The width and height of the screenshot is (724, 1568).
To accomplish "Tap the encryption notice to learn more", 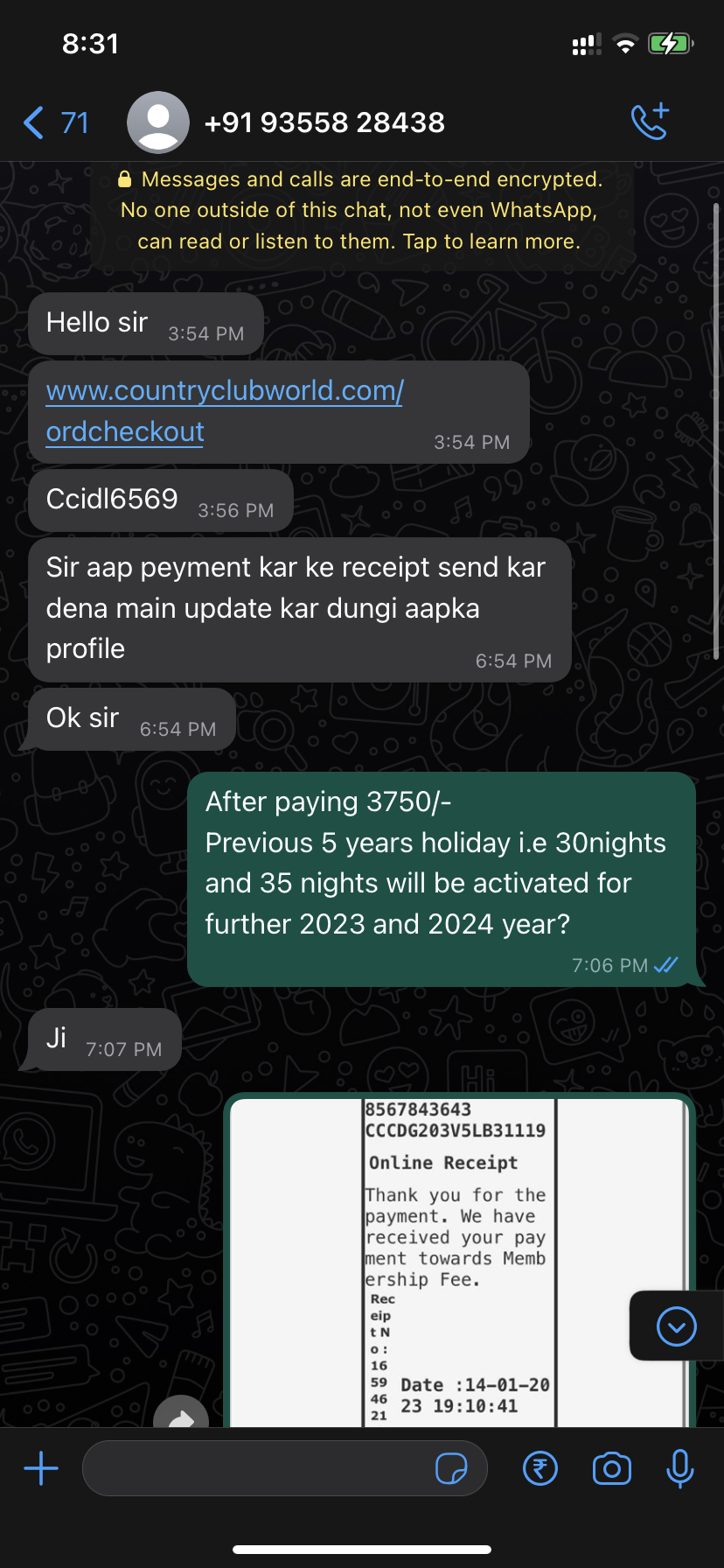I will tap(361, 210).
